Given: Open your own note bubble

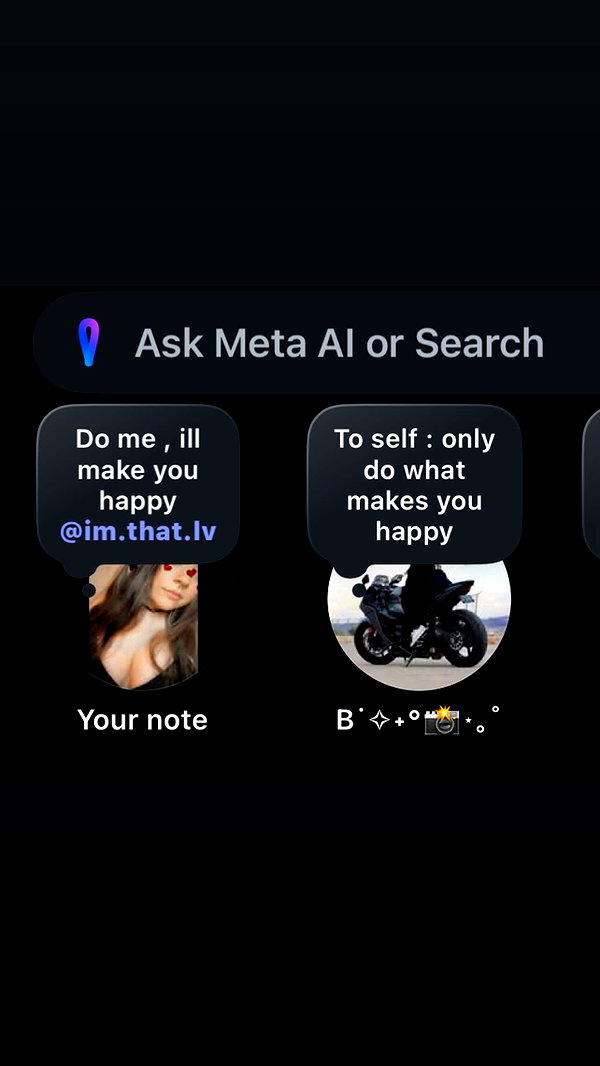Looking at the screenshot, I should point(138,484).
